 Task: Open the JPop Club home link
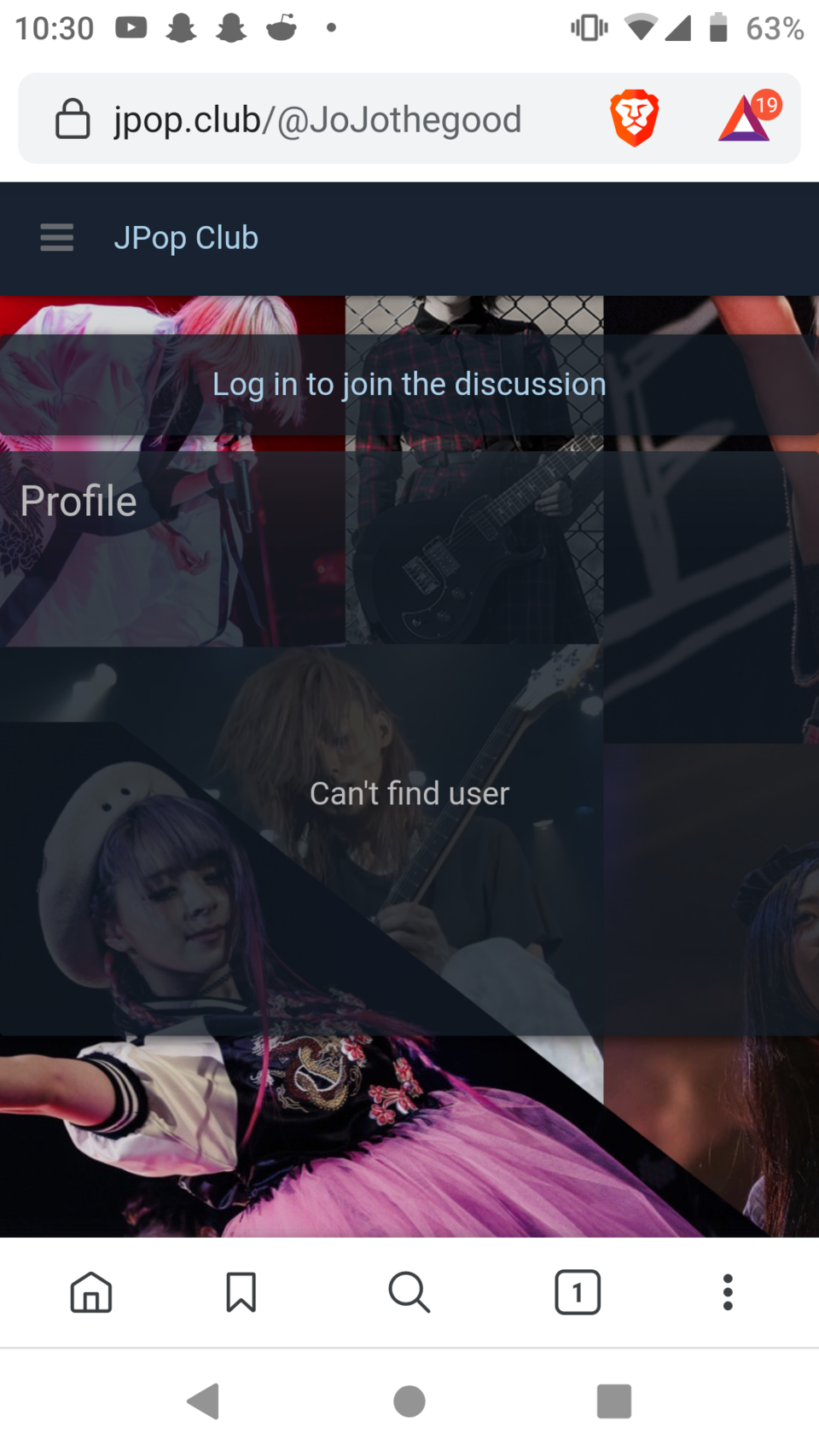tap(186, 238)
